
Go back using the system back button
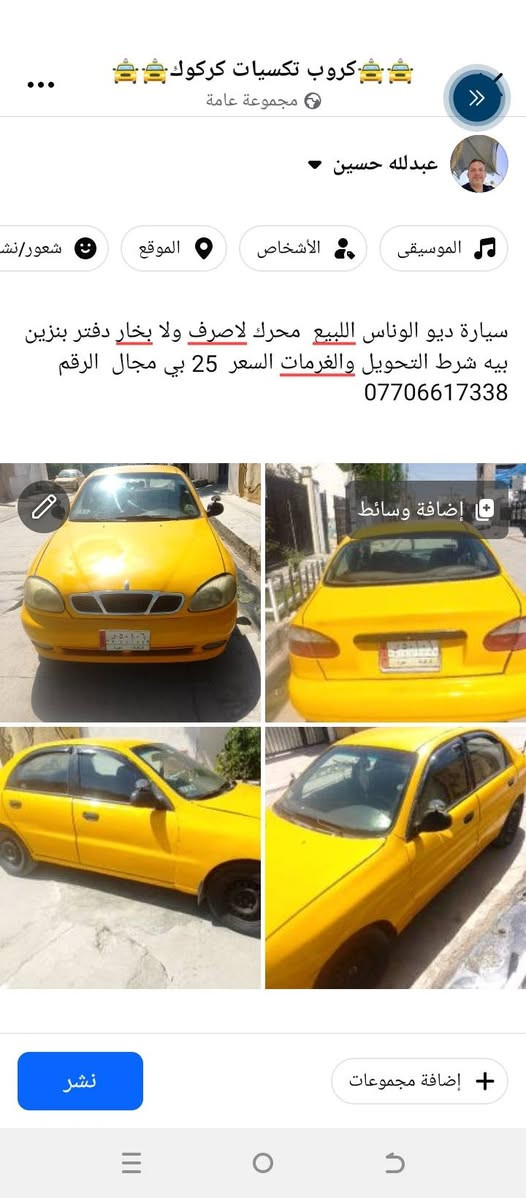click(x=394, y=1163)
